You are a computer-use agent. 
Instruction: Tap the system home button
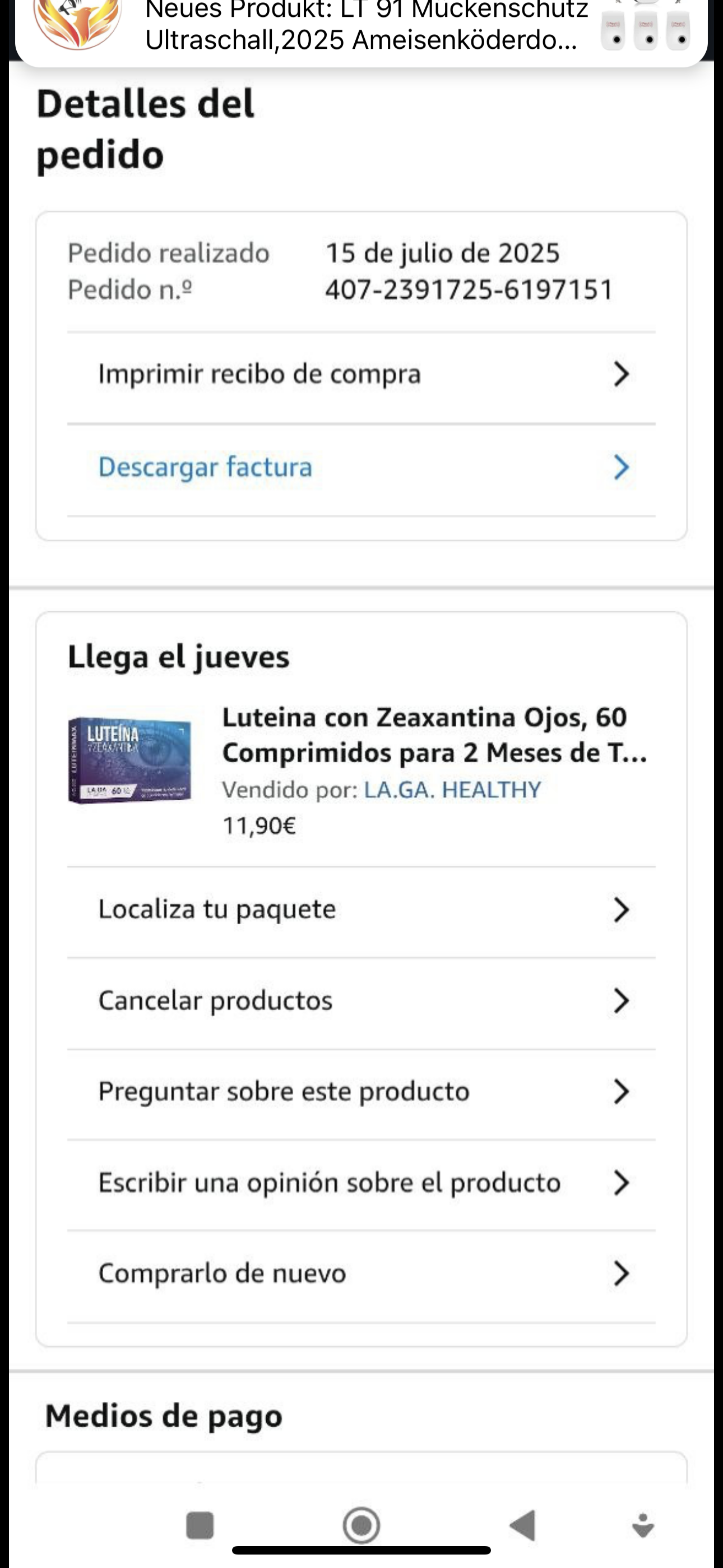tap(361, 1525)
